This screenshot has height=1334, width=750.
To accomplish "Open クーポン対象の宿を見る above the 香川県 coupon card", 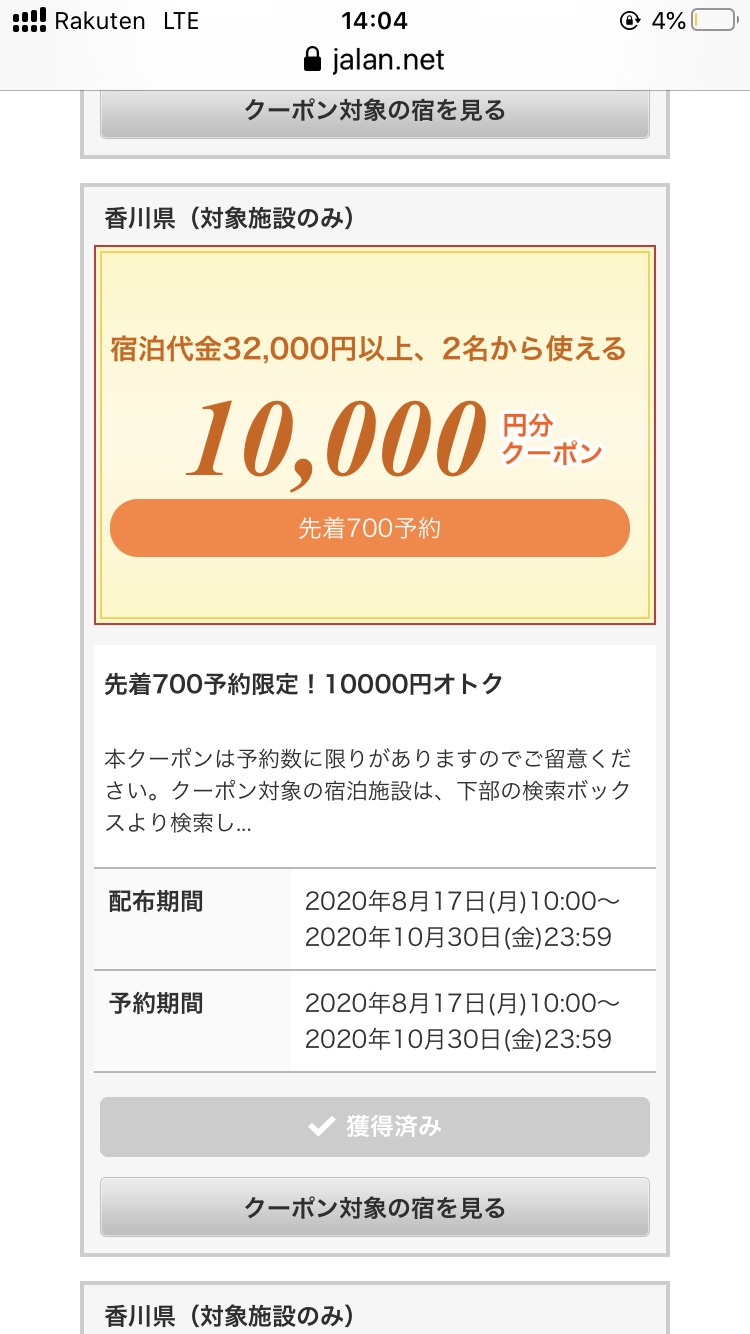I will [375, 112].
